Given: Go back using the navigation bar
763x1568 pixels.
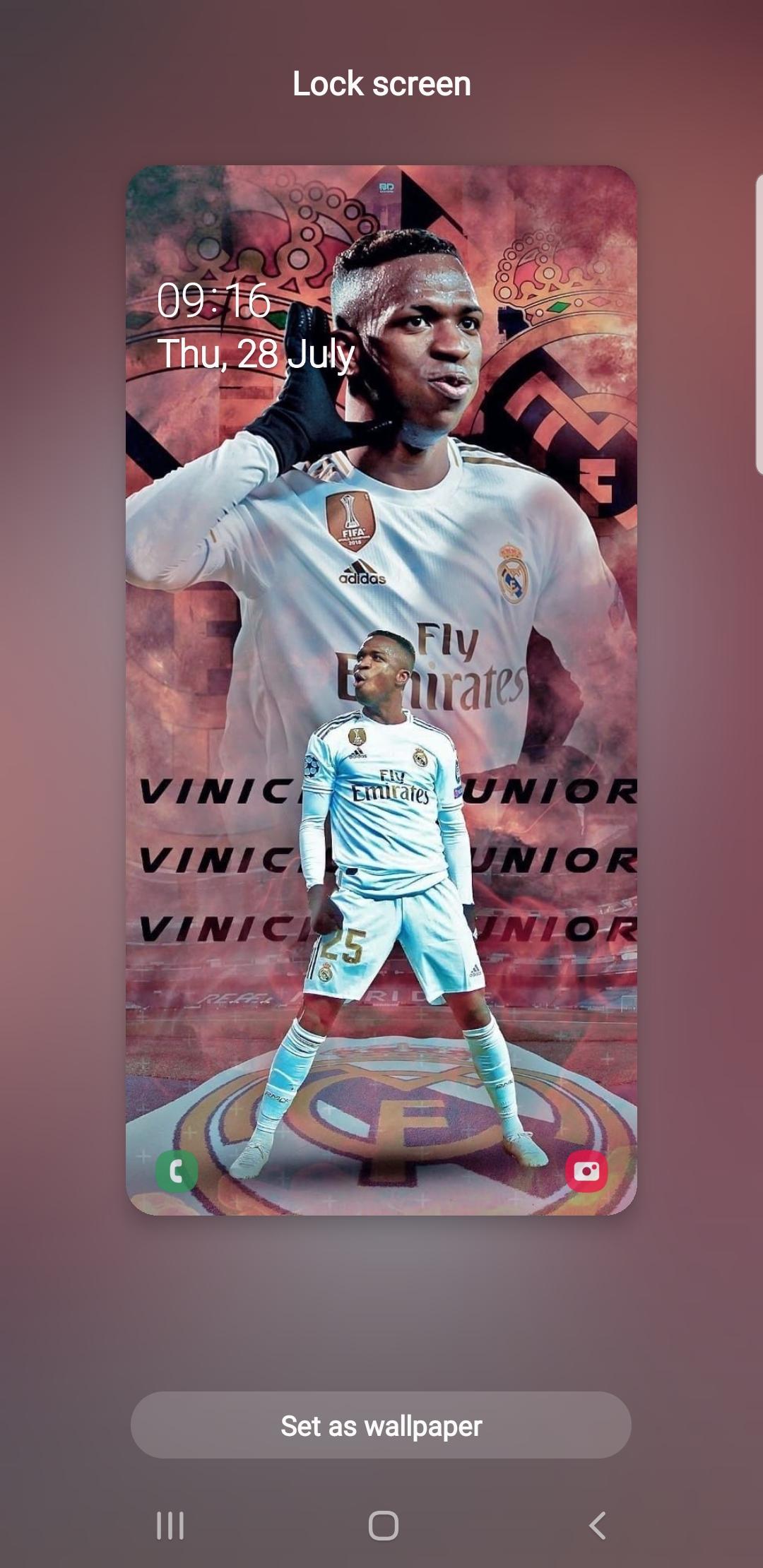Looking at the screenshot, I should pos(598,1526).
